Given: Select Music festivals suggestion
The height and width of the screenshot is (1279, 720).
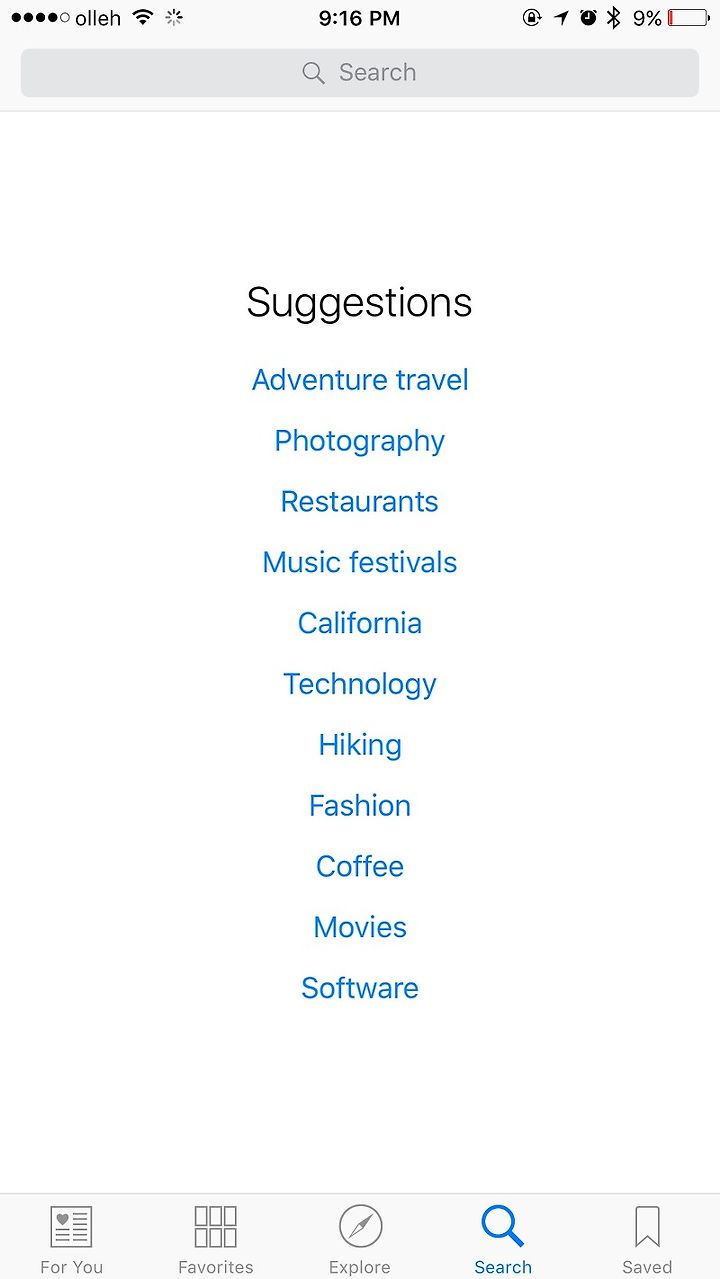Looking at the screenshot, I should click(360, 562).
